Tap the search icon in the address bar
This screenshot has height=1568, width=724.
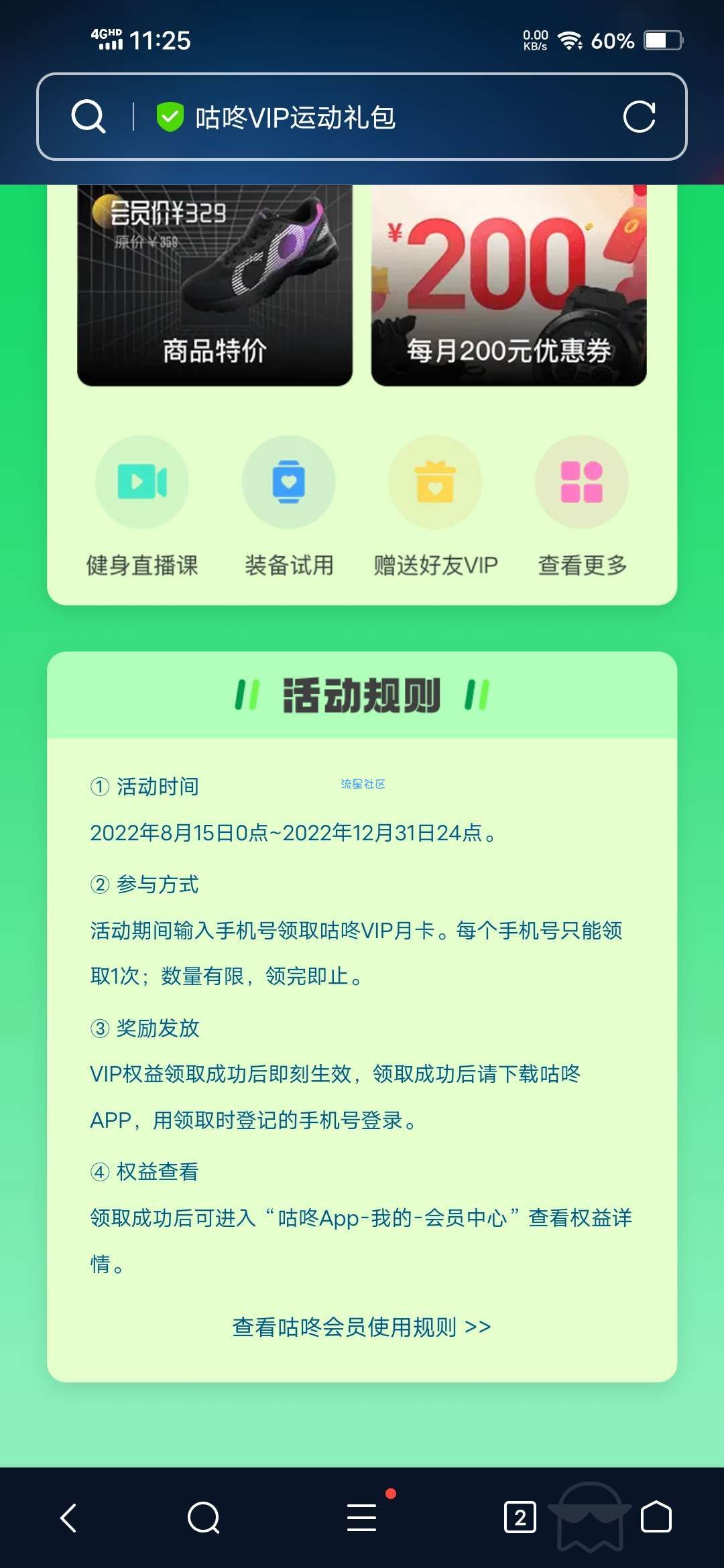click(x=88, y=117)
